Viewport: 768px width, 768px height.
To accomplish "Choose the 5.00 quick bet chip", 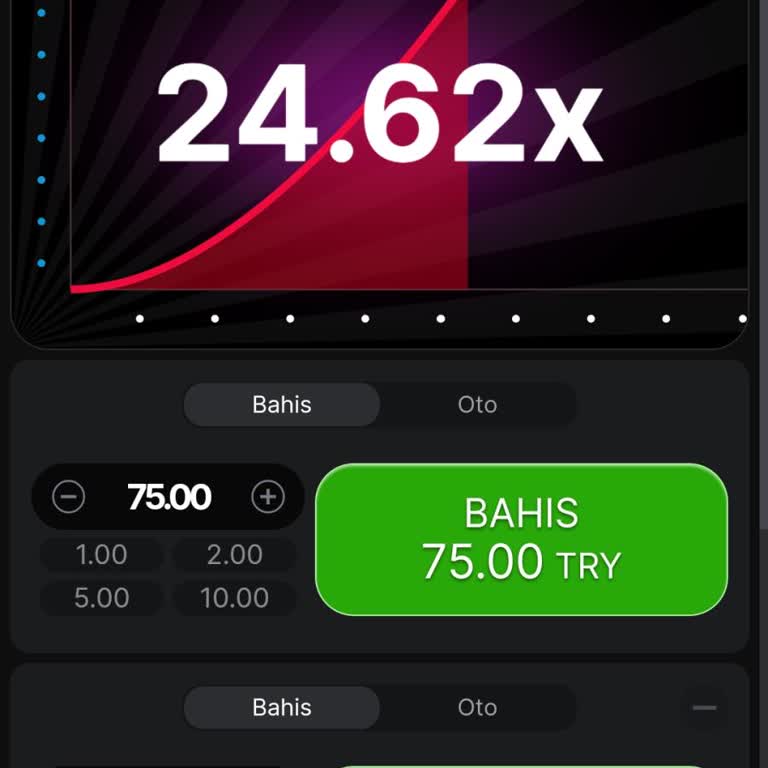I will (x=101, y=598).
